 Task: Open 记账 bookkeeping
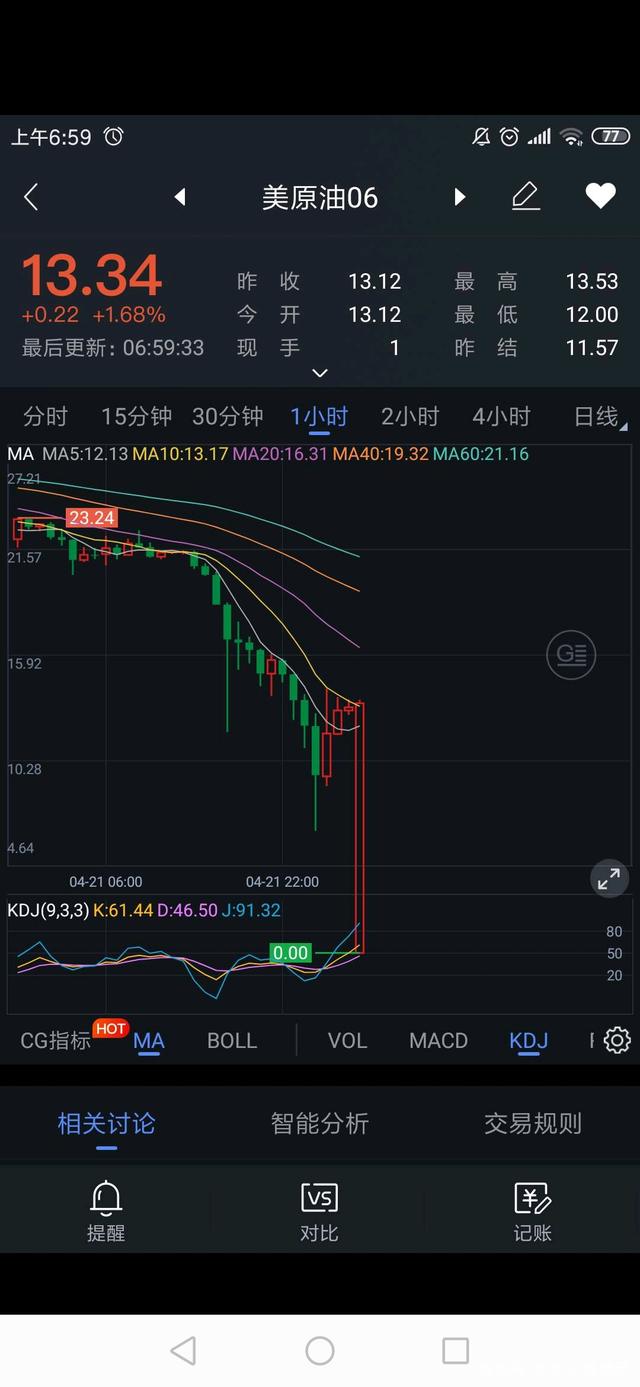coord(532,1210)
